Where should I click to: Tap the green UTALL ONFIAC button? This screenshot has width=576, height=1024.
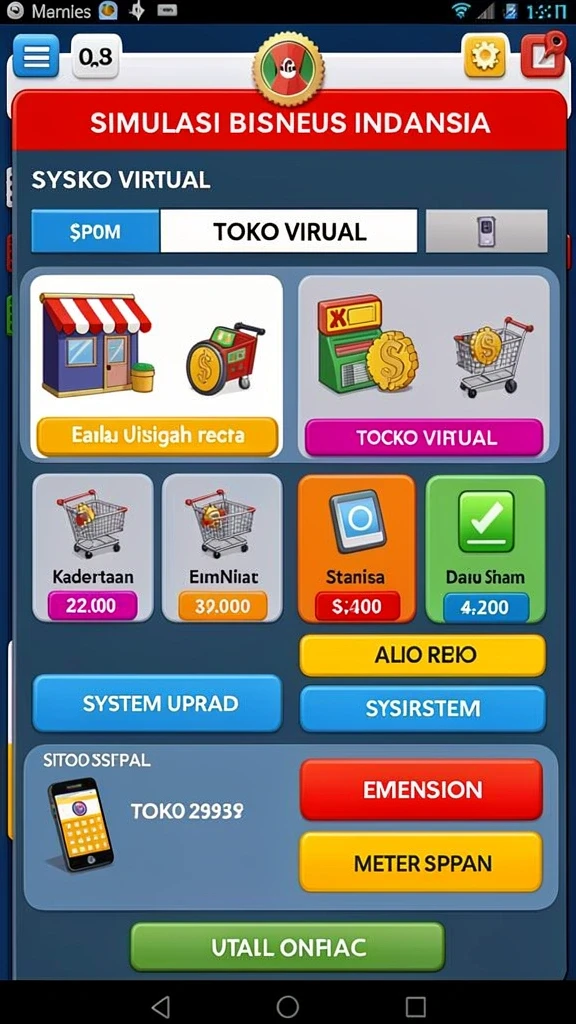[x=287, y=947]
